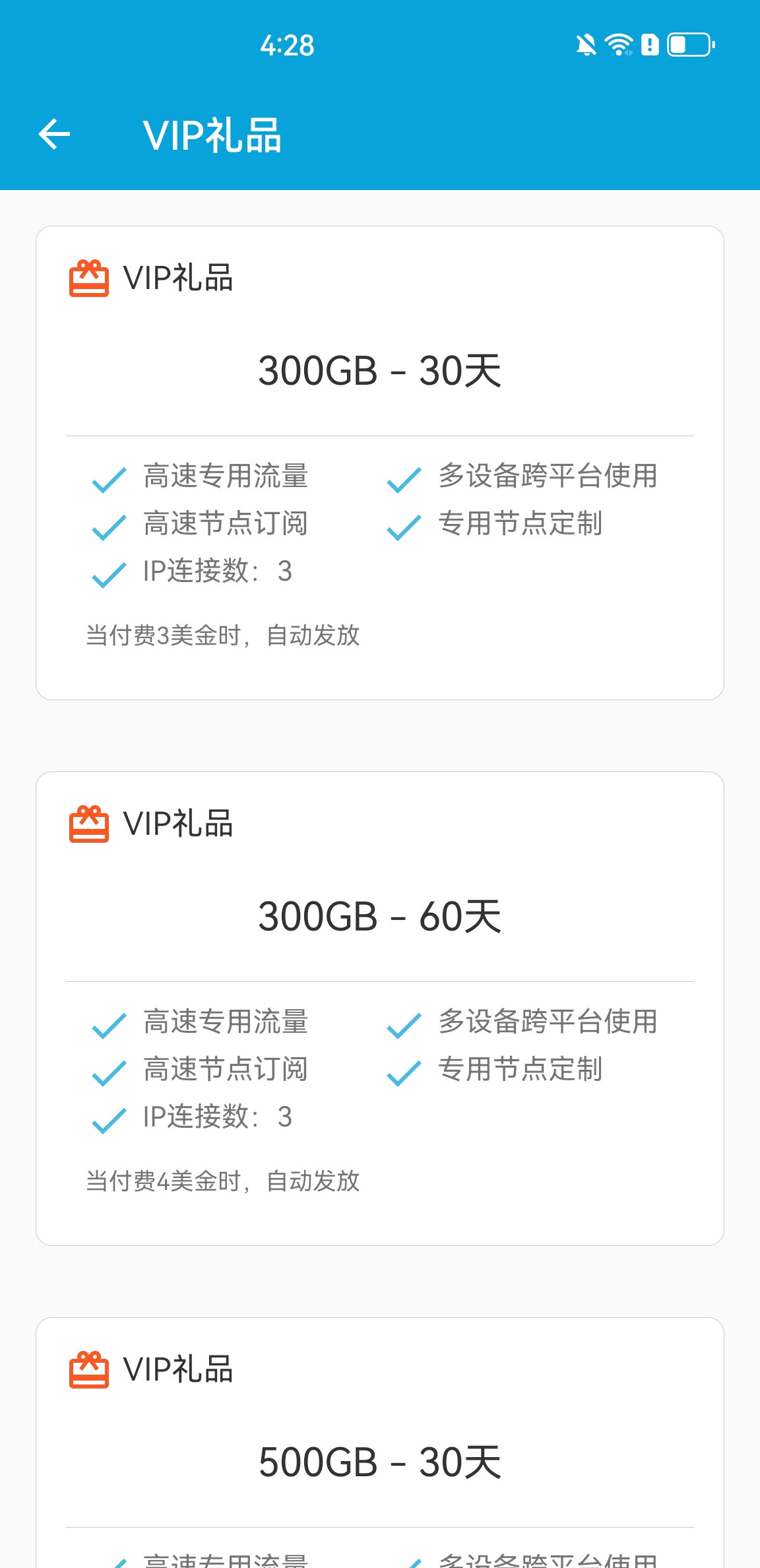The height and width of the screenshot is (1568, 760).
Task: Tap the clock showing 4:28
Action: pyautogui.click(x=288, y=44)
